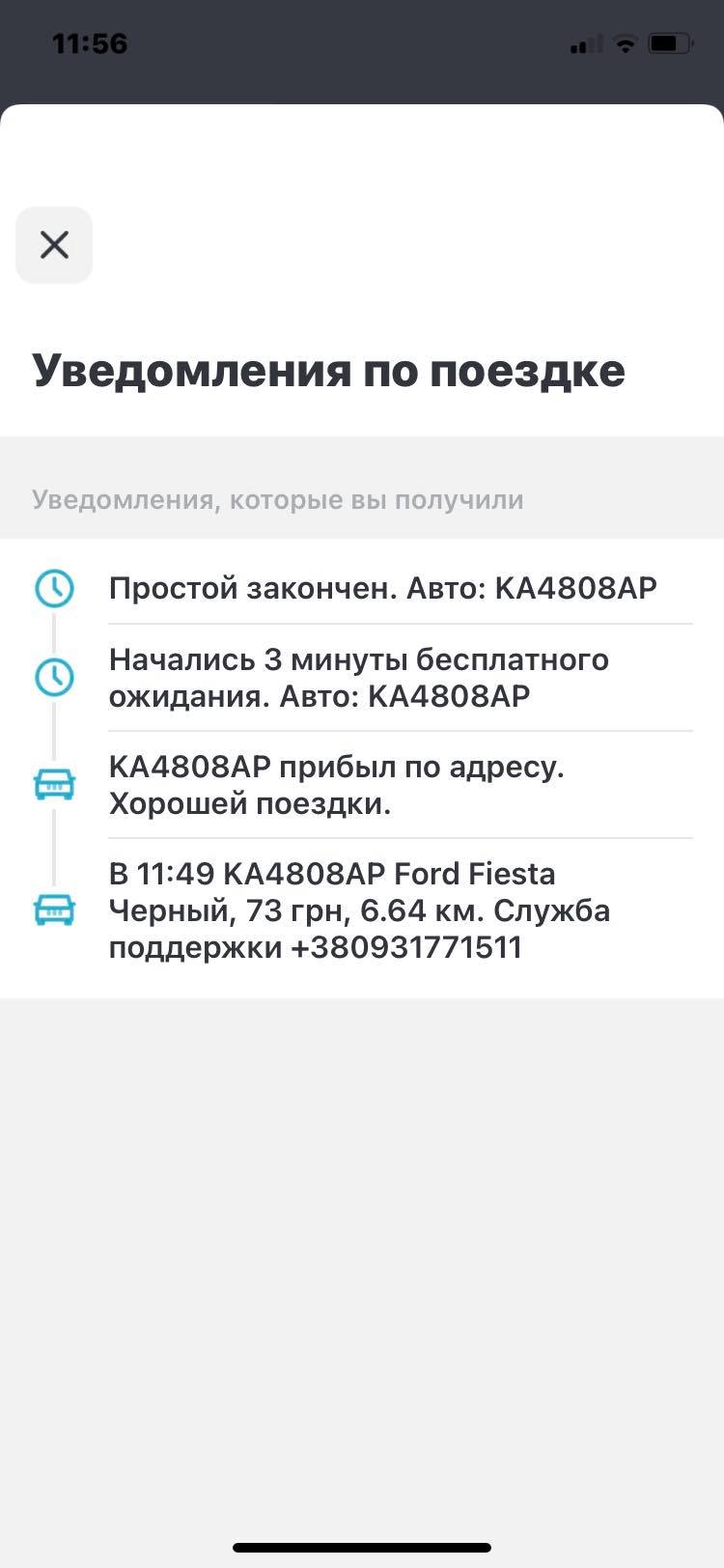Close the trip notifications sheet

point(54,245)
